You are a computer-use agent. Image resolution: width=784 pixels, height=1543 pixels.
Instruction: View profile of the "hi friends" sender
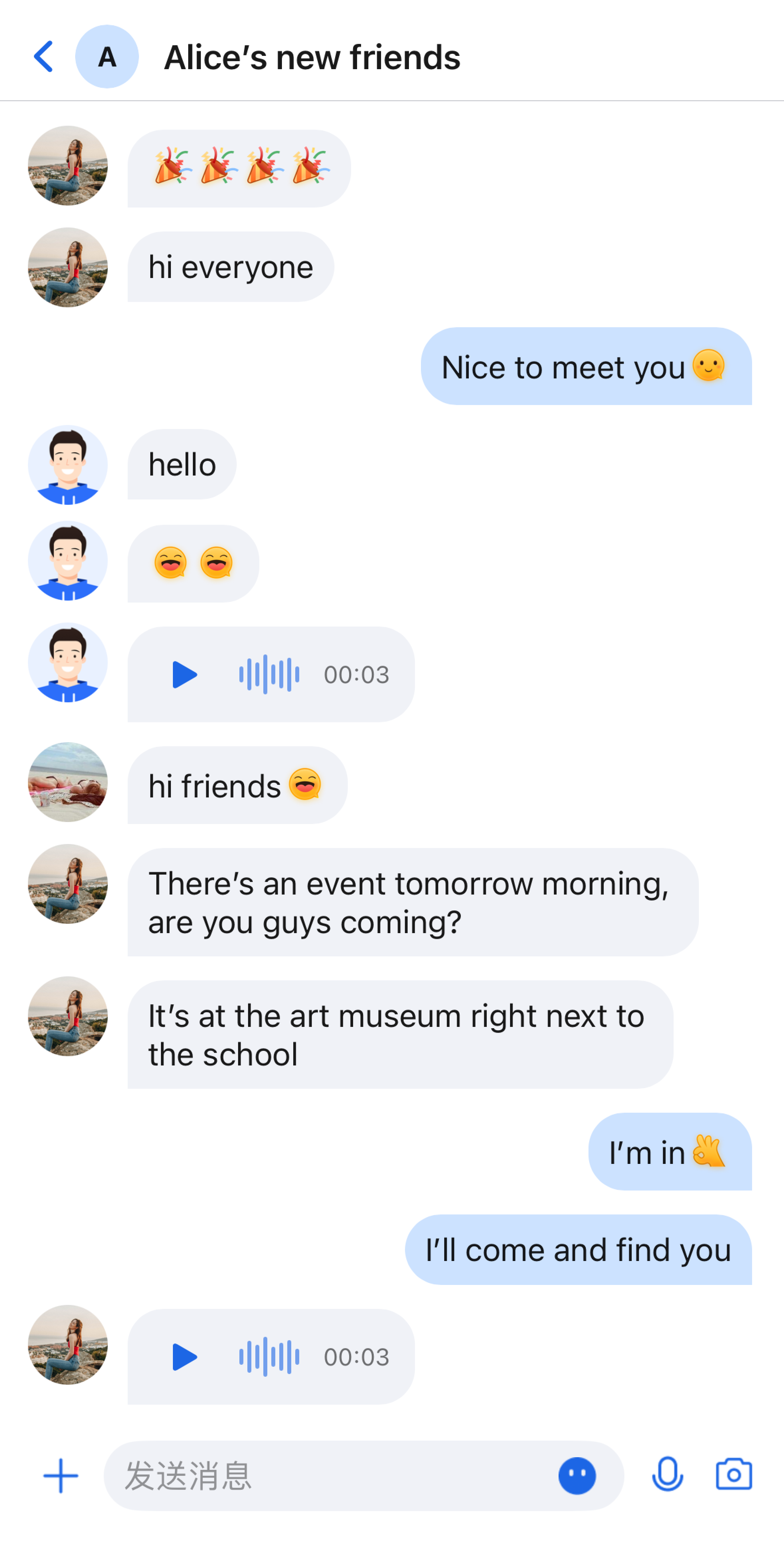pyautogui.click(x=68, y=782)
